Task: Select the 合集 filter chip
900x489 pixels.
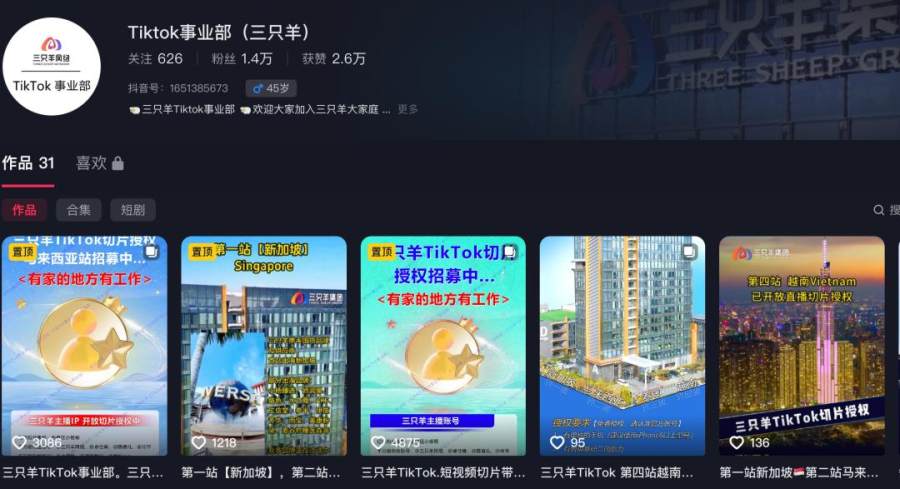Action: [x=78, y=210]
